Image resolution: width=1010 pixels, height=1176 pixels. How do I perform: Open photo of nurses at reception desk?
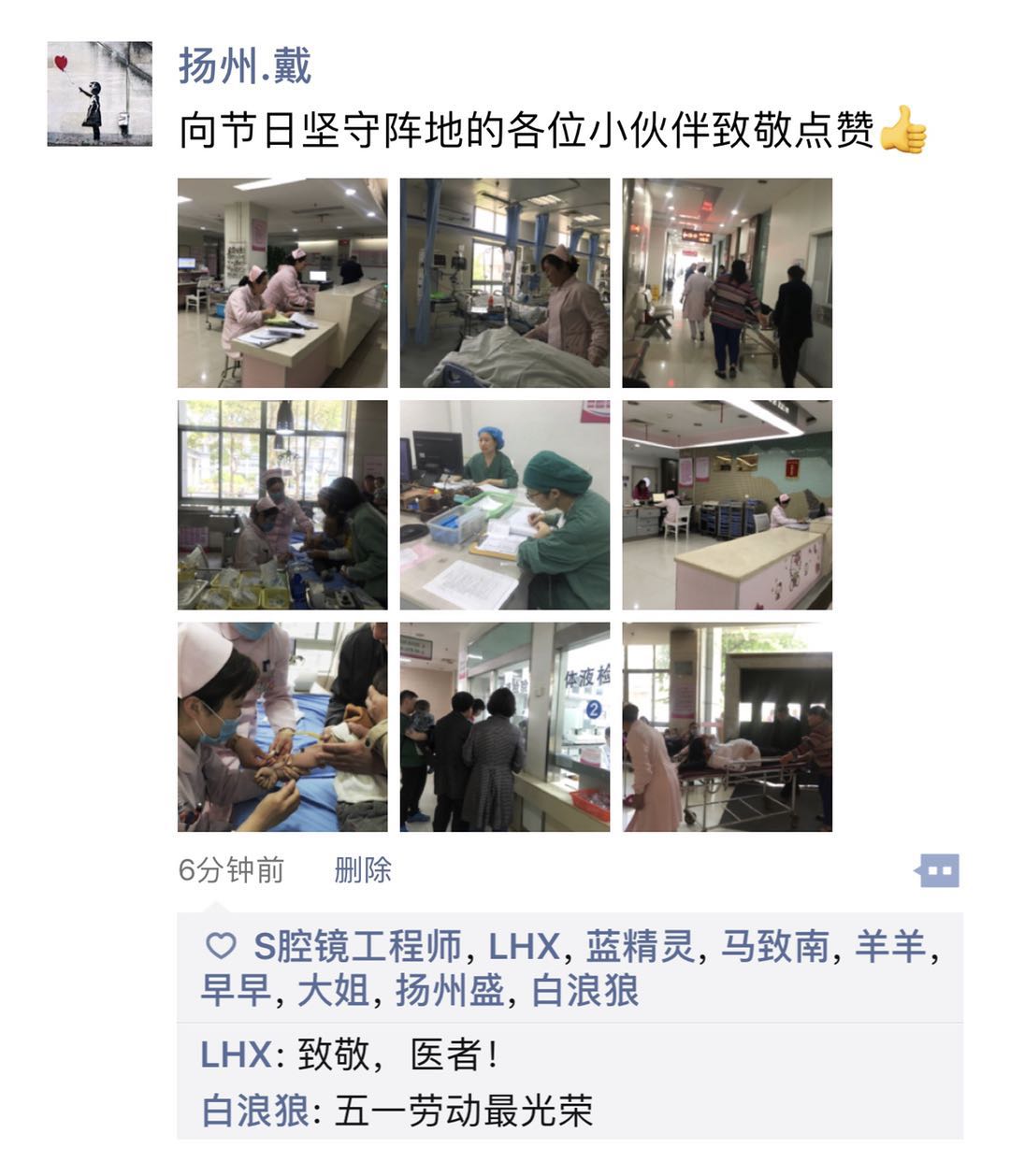tap(282, 282)
